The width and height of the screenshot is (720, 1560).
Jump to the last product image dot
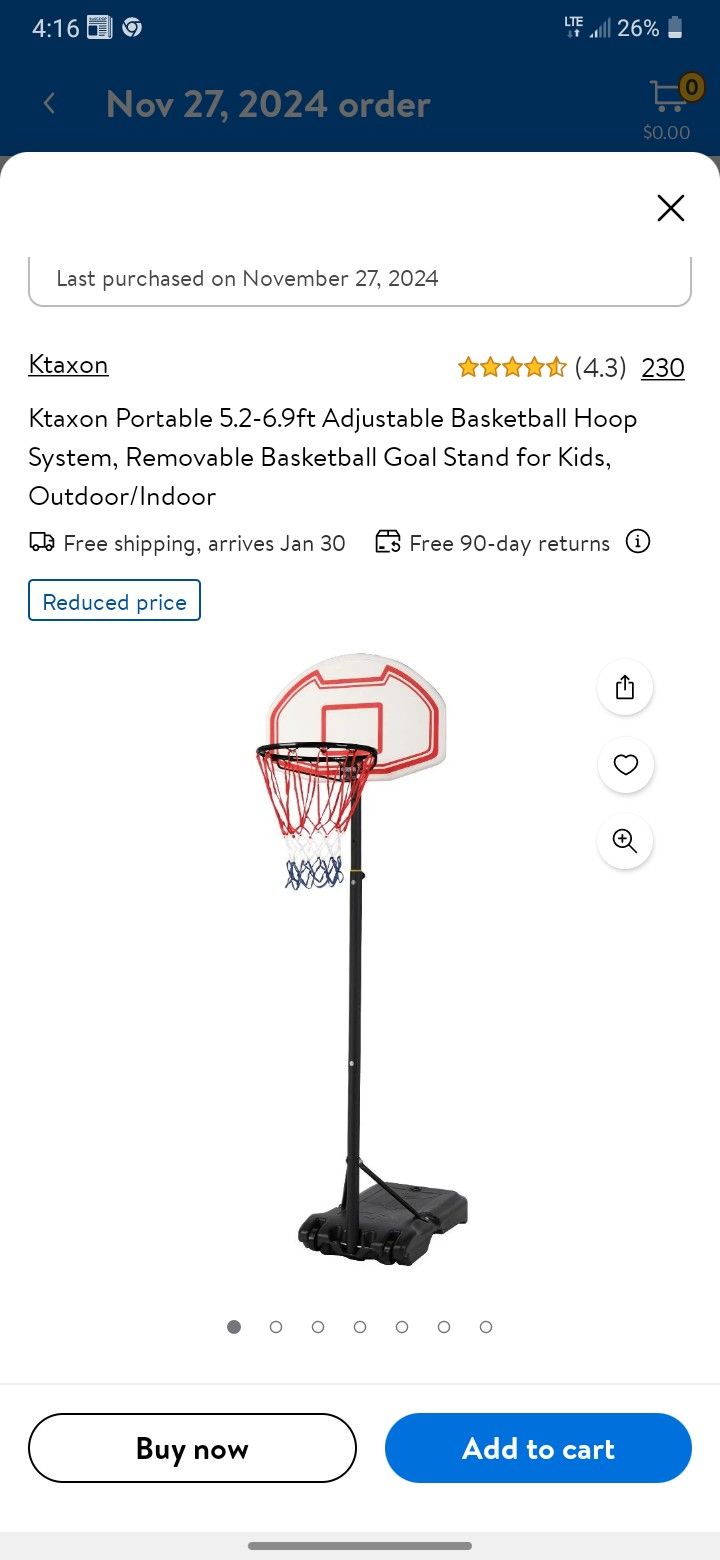click(486, 1327)
